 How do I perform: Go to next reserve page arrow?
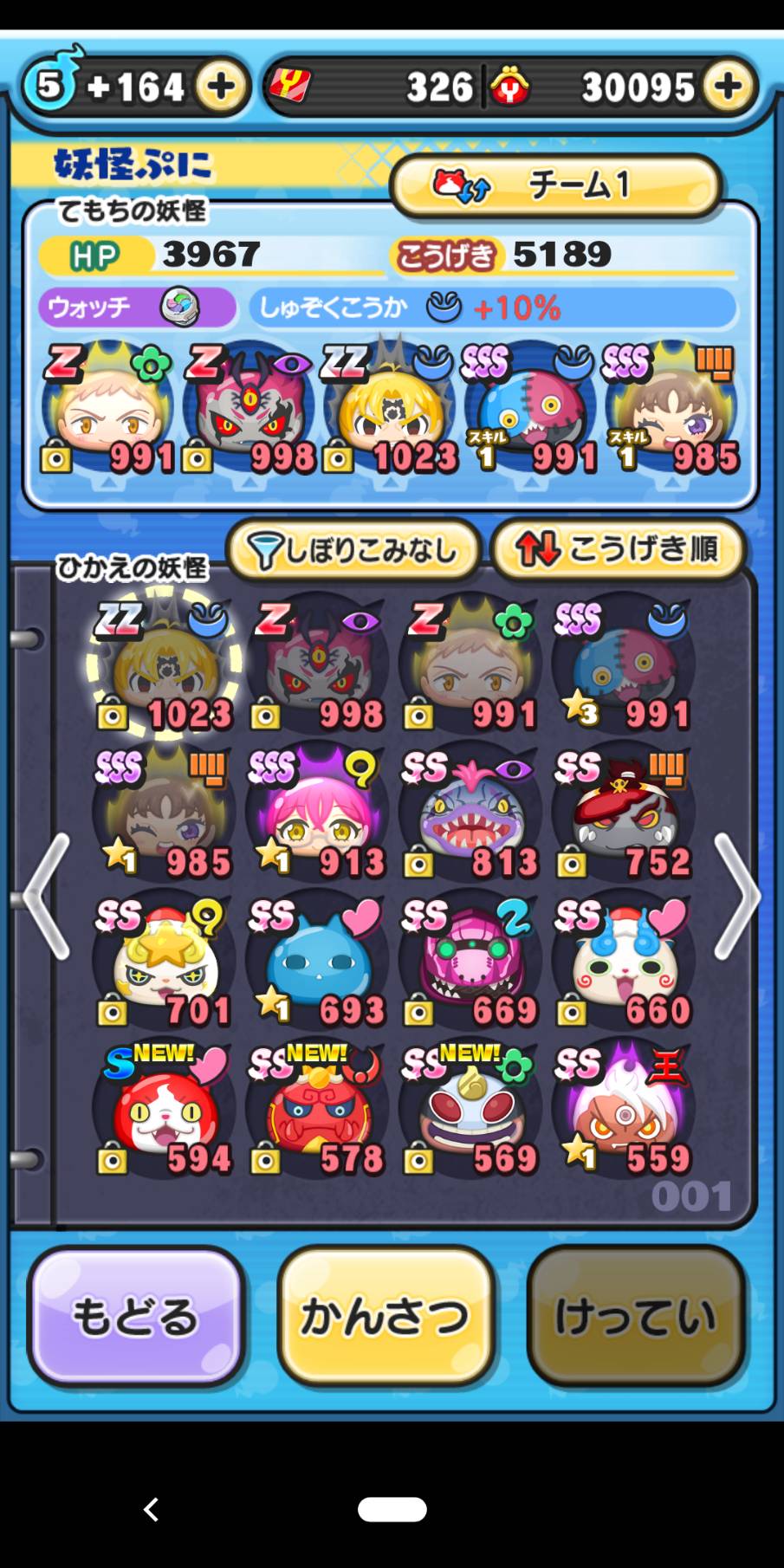736,896
